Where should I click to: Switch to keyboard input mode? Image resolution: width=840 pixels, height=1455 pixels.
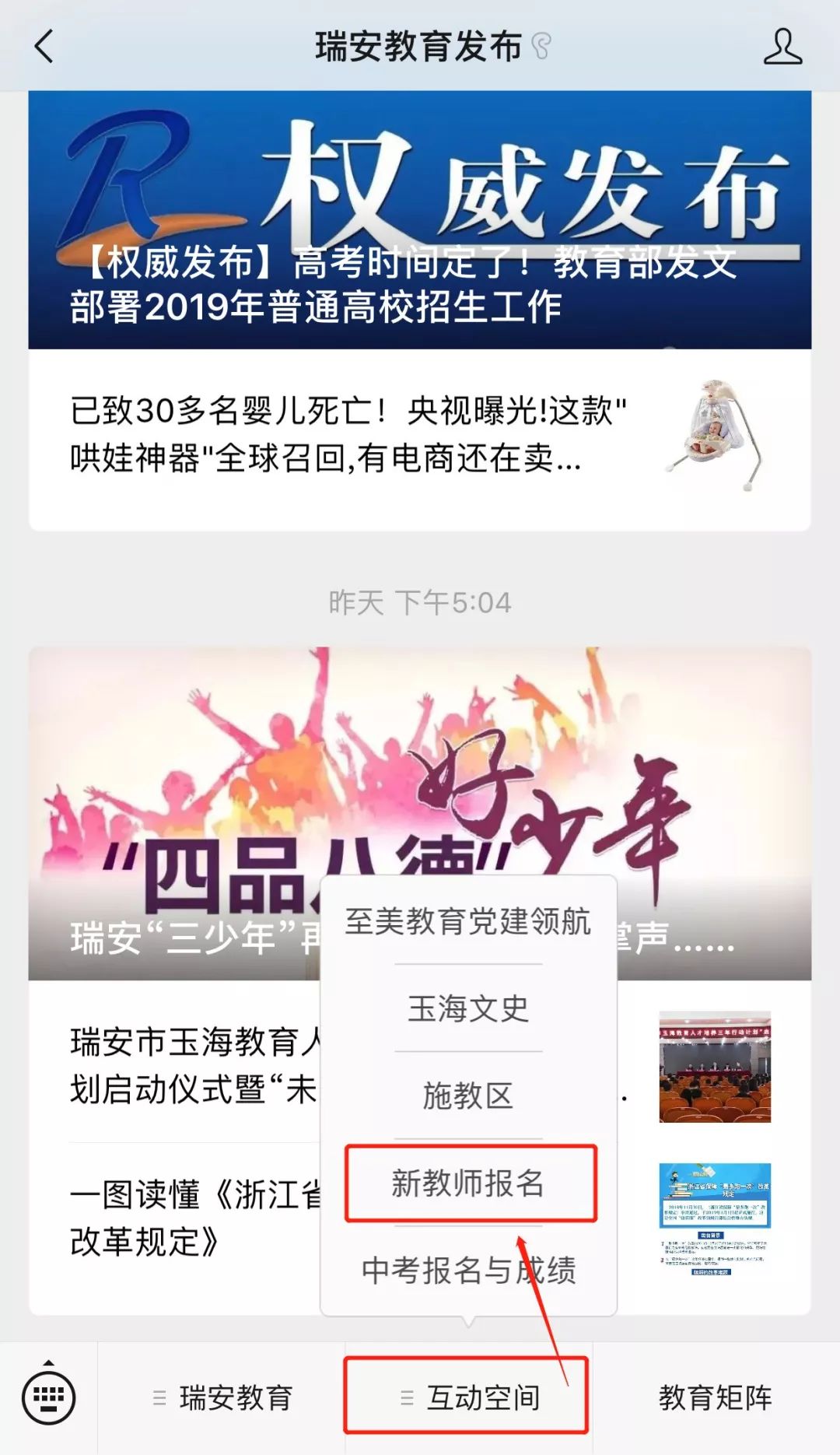[49, 1397]
